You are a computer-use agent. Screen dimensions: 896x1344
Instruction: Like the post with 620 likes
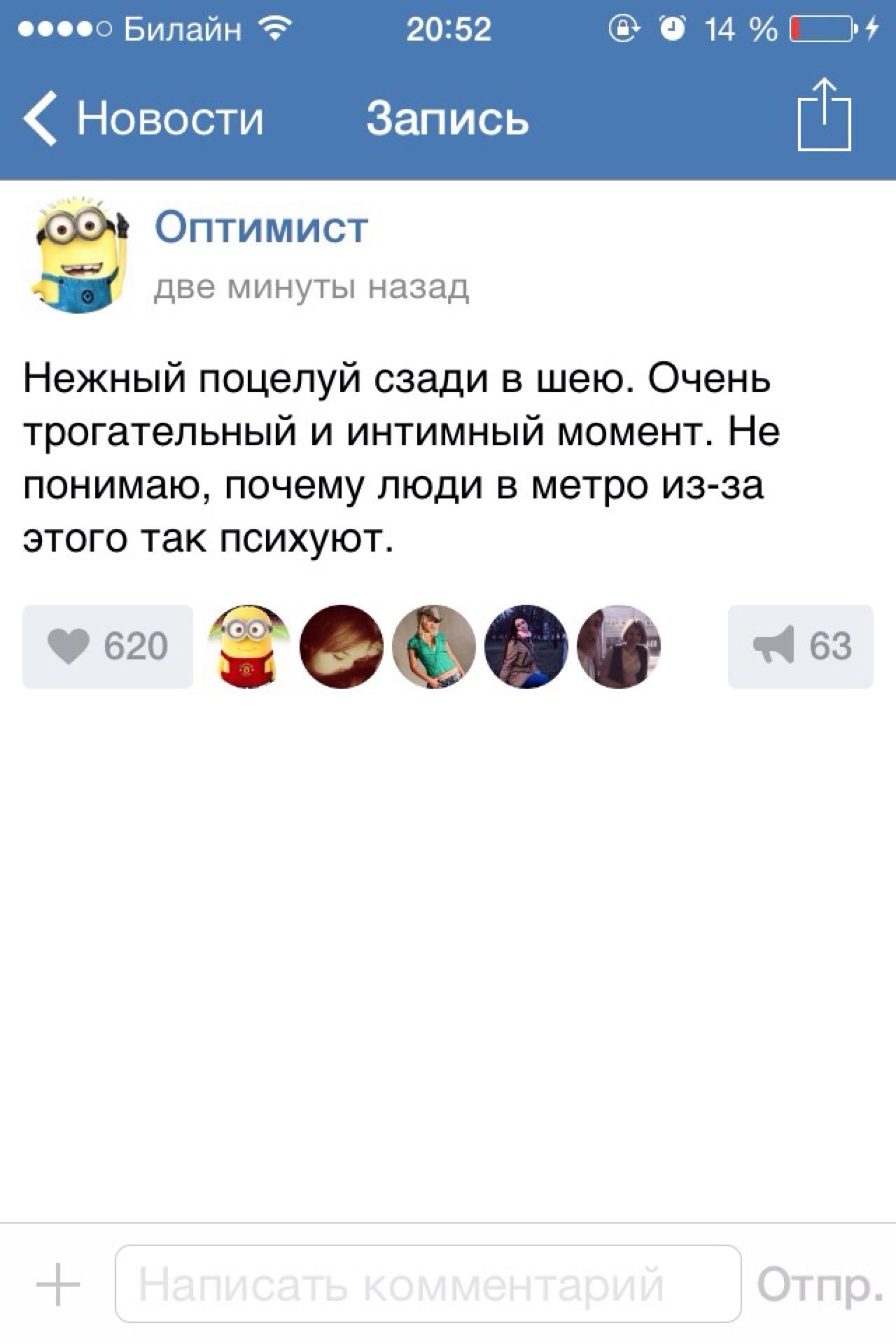[108, 645]
